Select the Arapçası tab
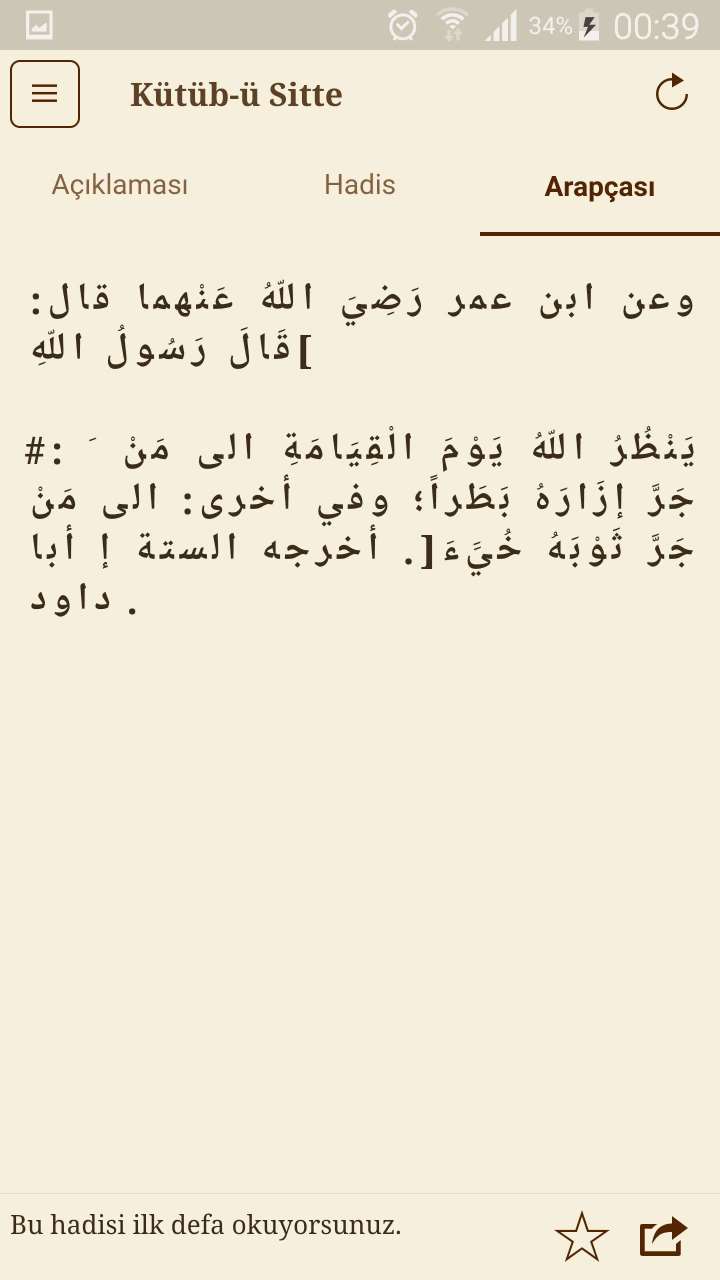The height and width of the screenshot is (1280, 720). tap(599, 187)
